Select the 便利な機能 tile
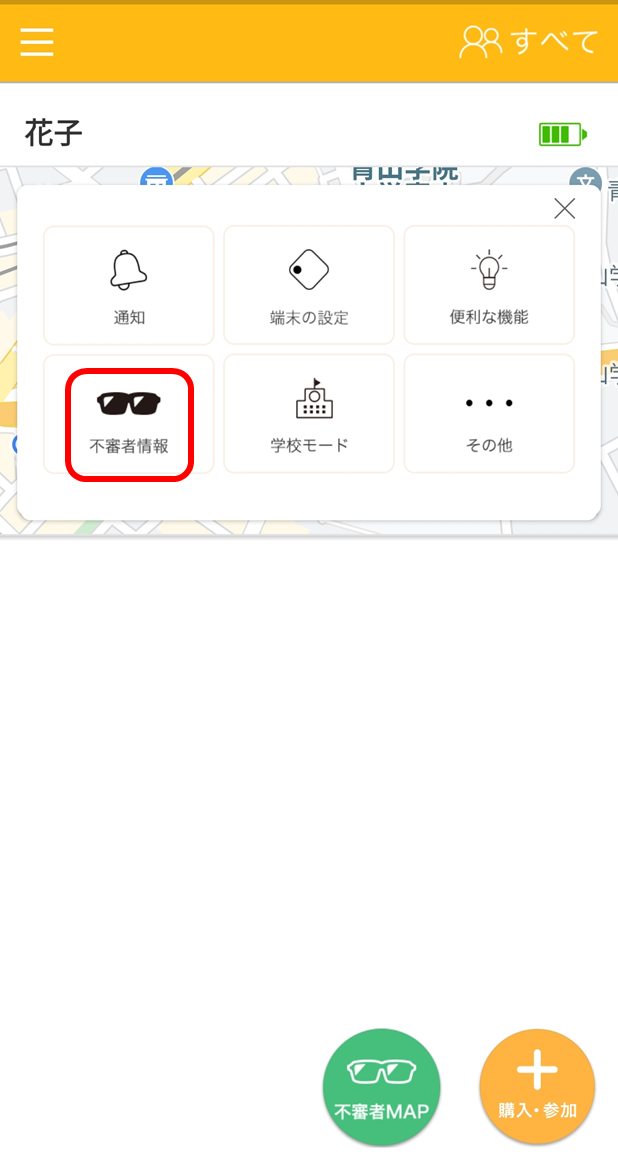The width and height of the screenshot is (618, 1164). coord(489,285)
